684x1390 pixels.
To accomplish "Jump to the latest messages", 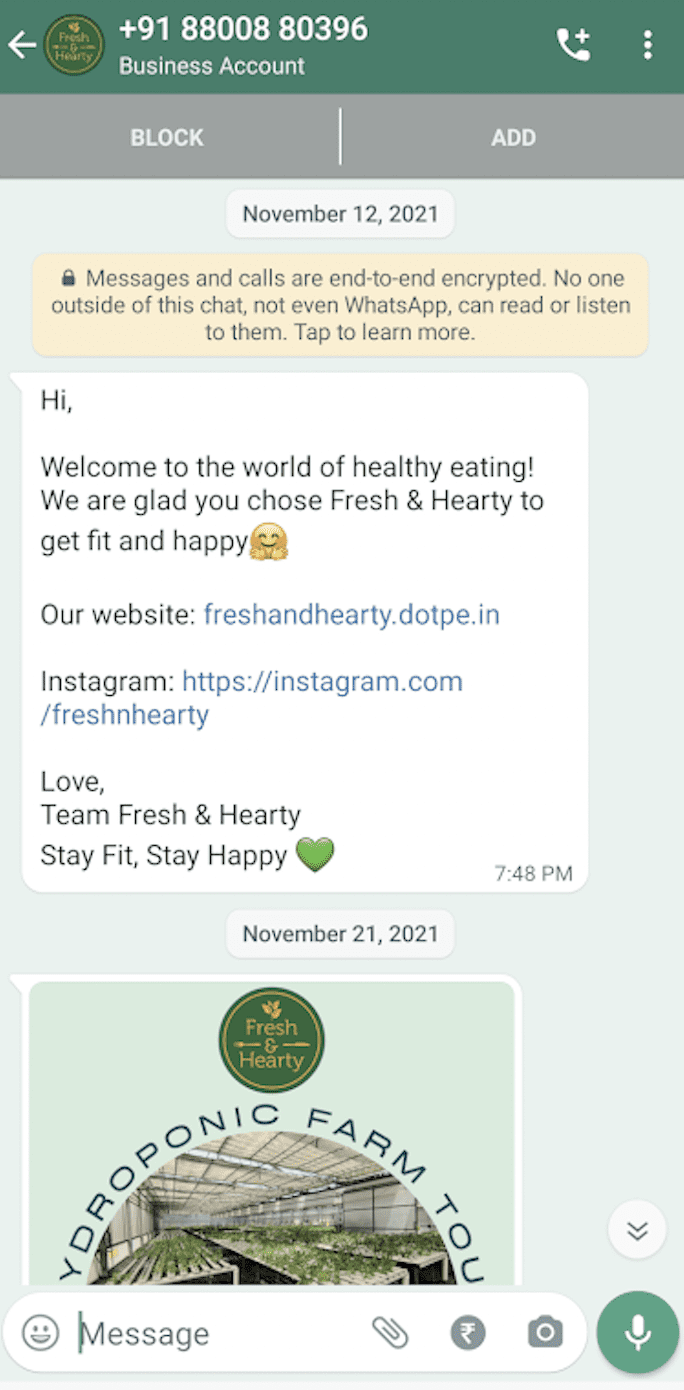I will click(637, 1229).
